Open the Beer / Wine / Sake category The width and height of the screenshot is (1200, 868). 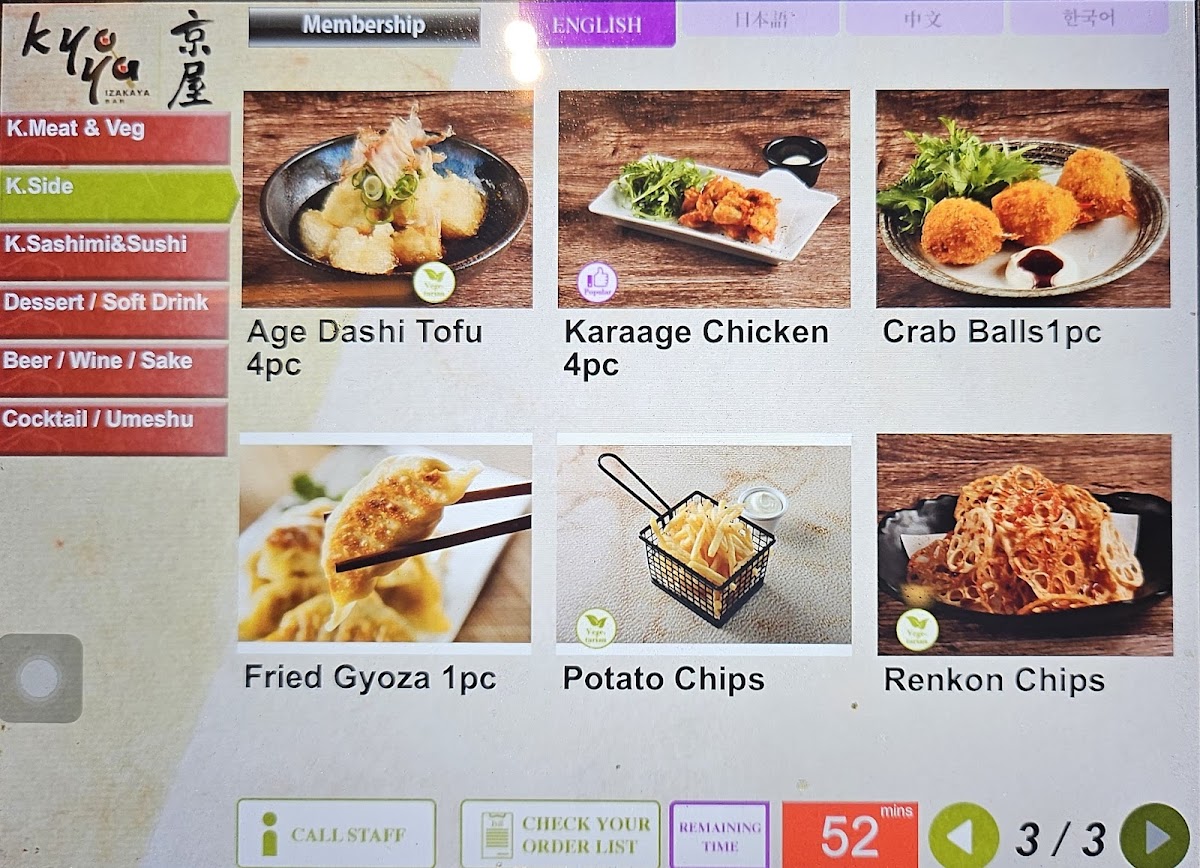(x=114, y=368)
